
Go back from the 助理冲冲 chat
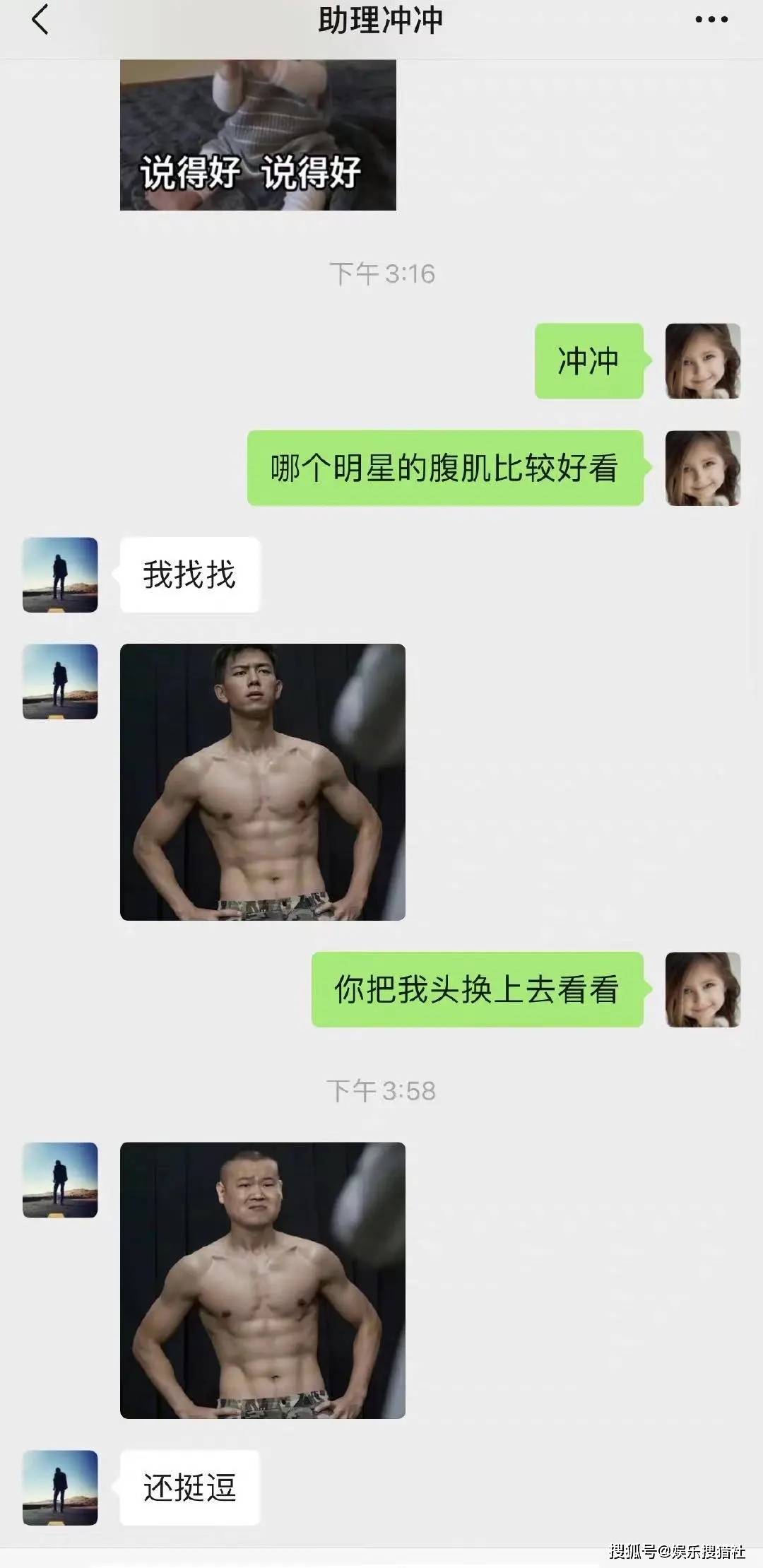pyautogui.click(x=40, y=20)
